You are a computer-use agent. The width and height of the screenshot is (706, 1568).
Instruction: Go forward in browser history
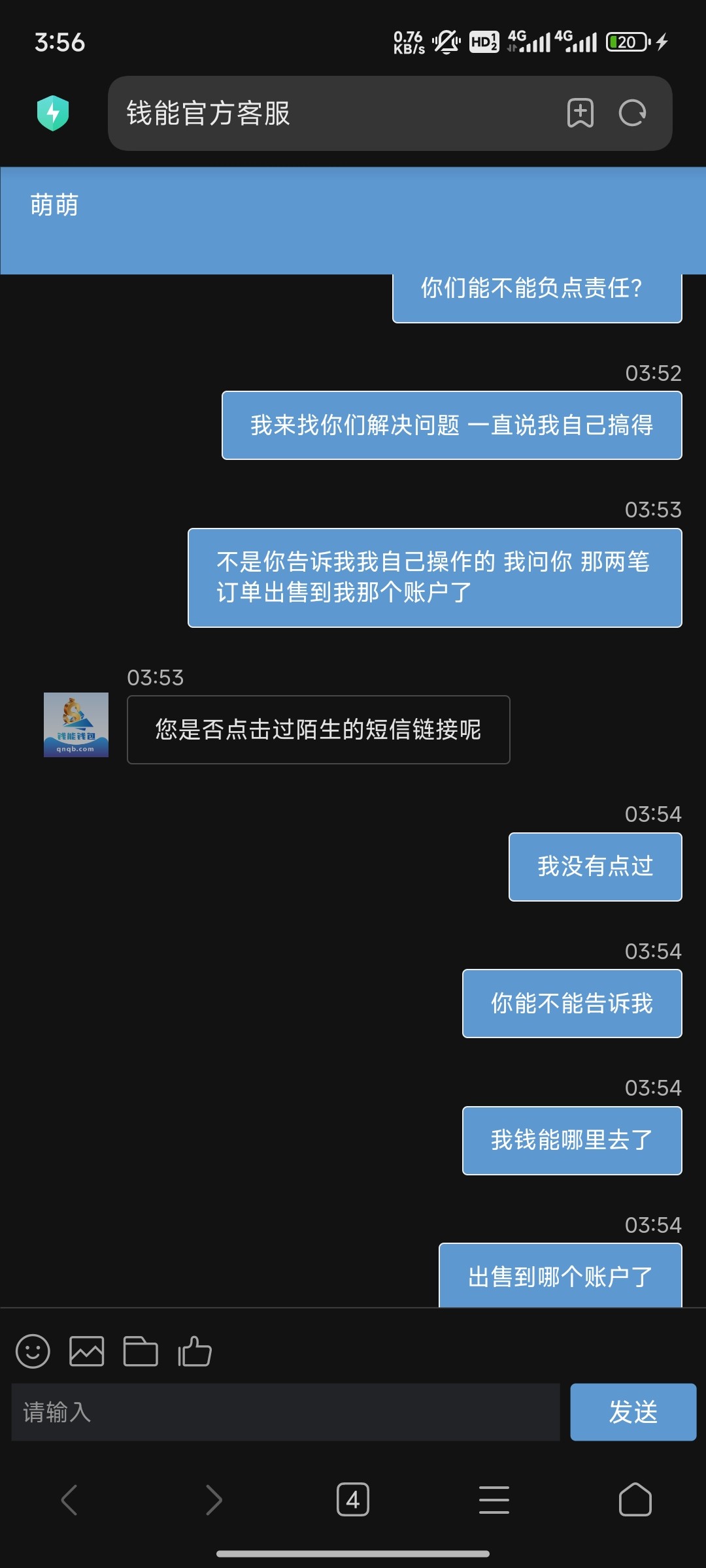[214, 1499]
